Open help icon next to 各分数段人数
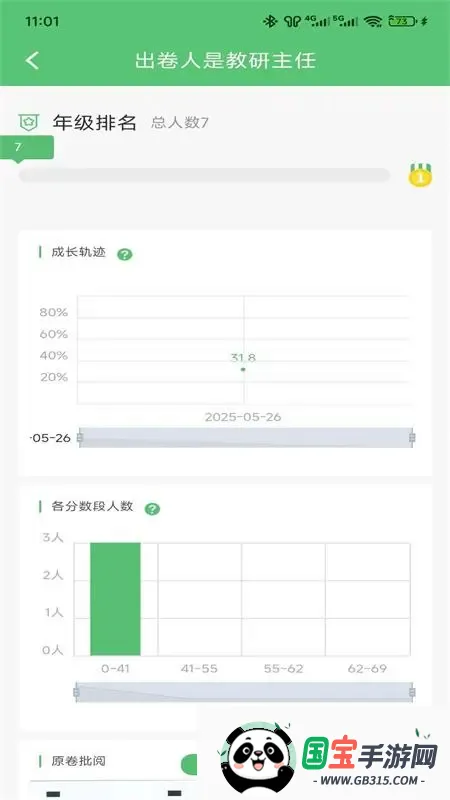Image resolution: width=450 pixels, height=800 pixels. 152,509
